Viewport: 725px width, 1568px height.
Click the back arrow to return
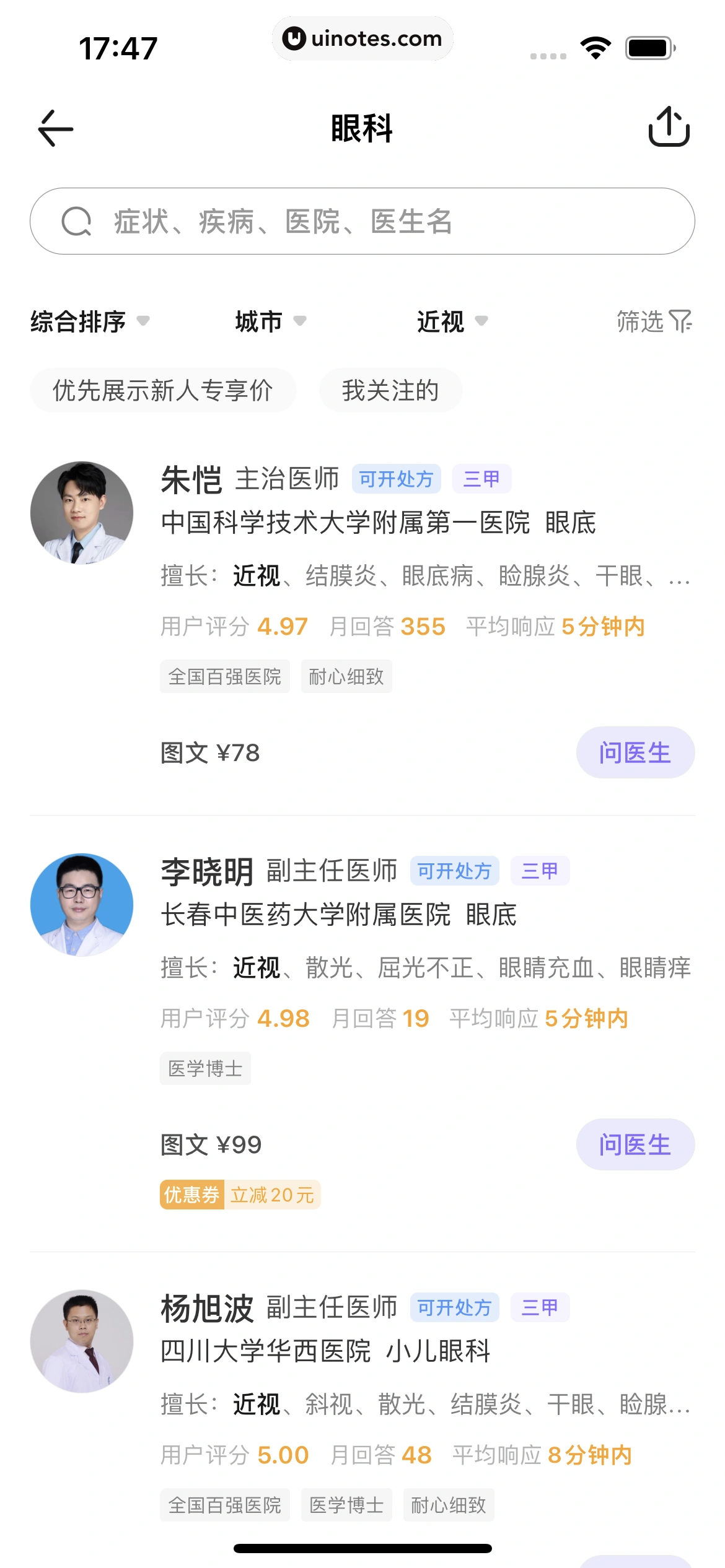point(53,128)
